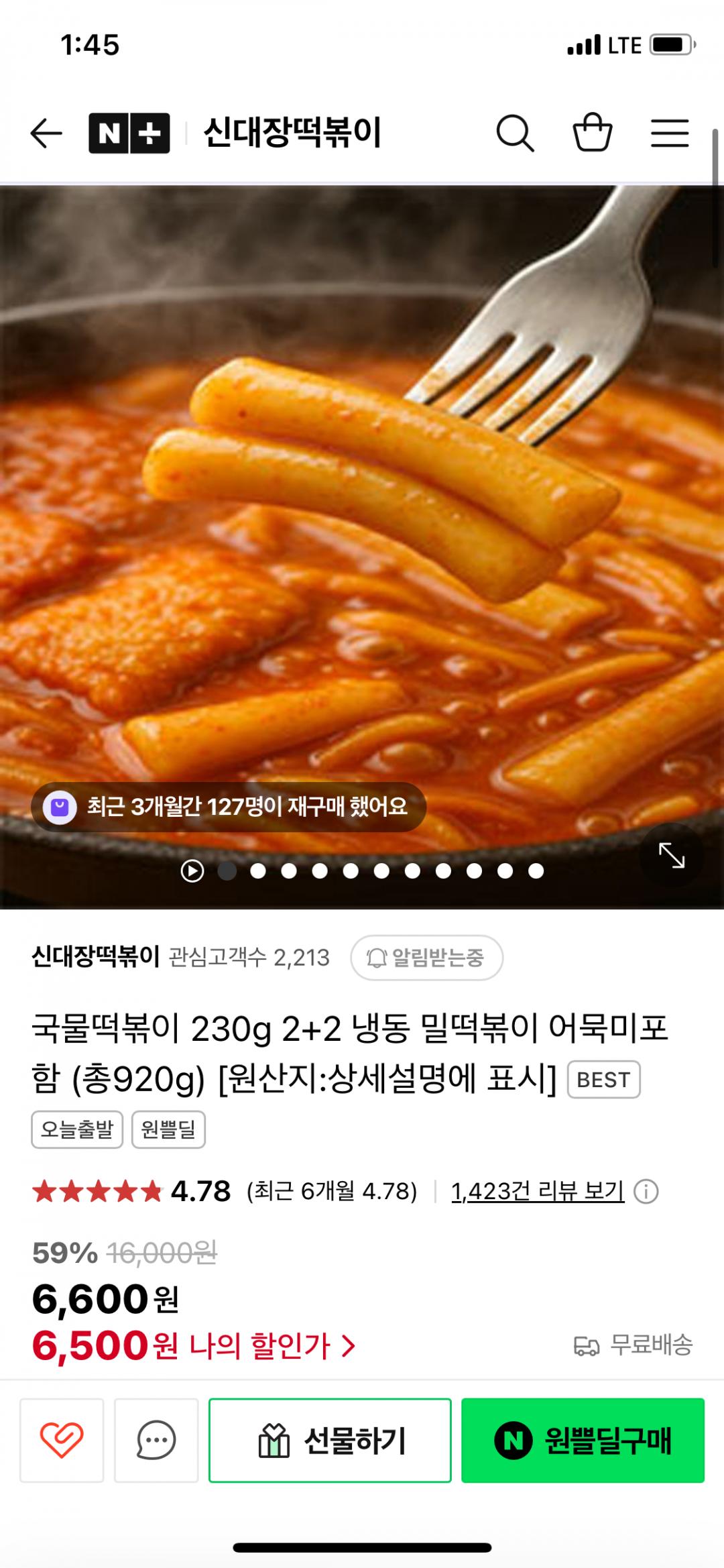Go back using the arrow icon
Viewport: 724px width, 1568px height.
46,133
